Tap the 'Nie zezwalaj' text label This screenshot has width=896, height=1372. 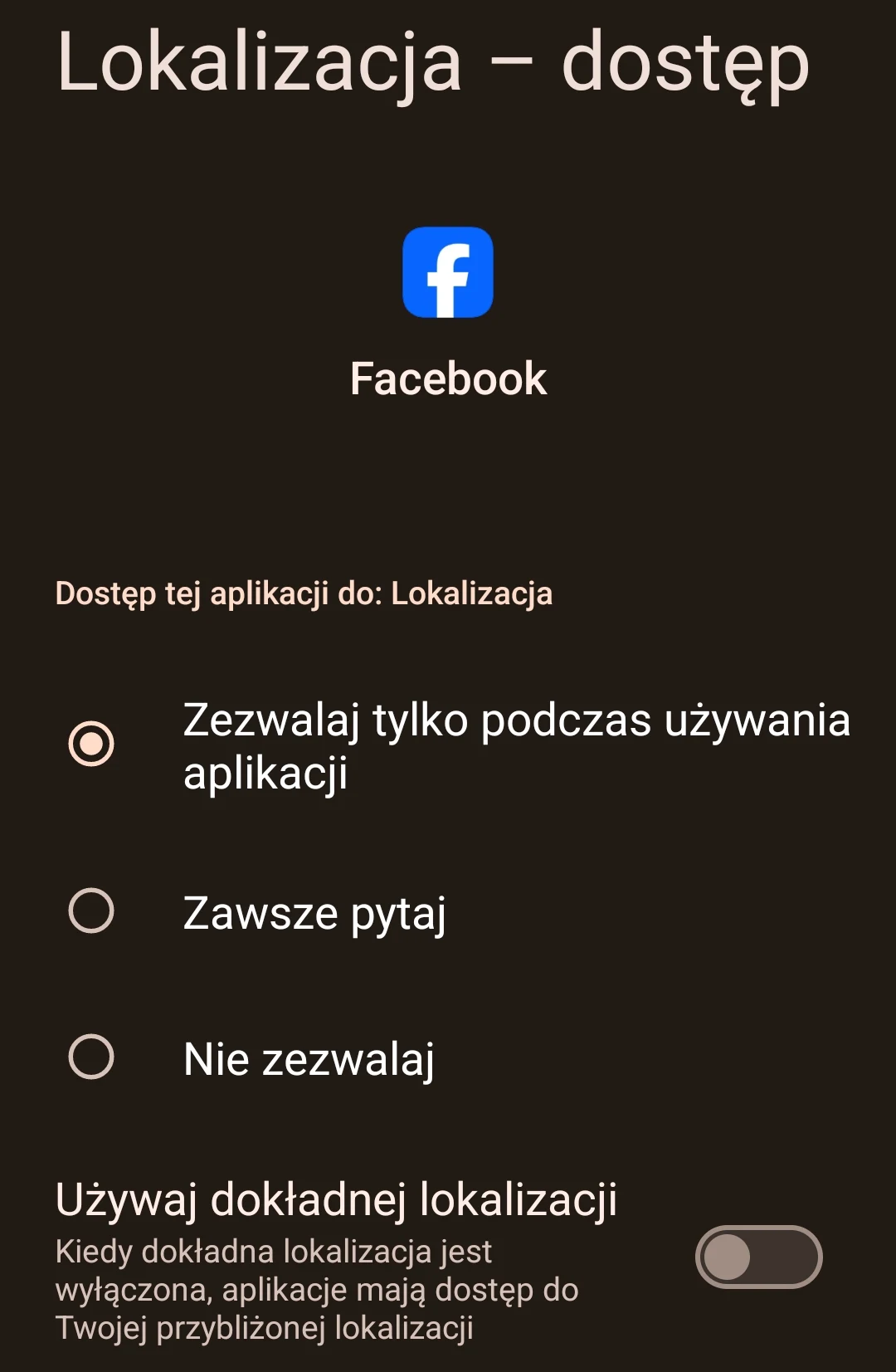[x=309, y=1057]
